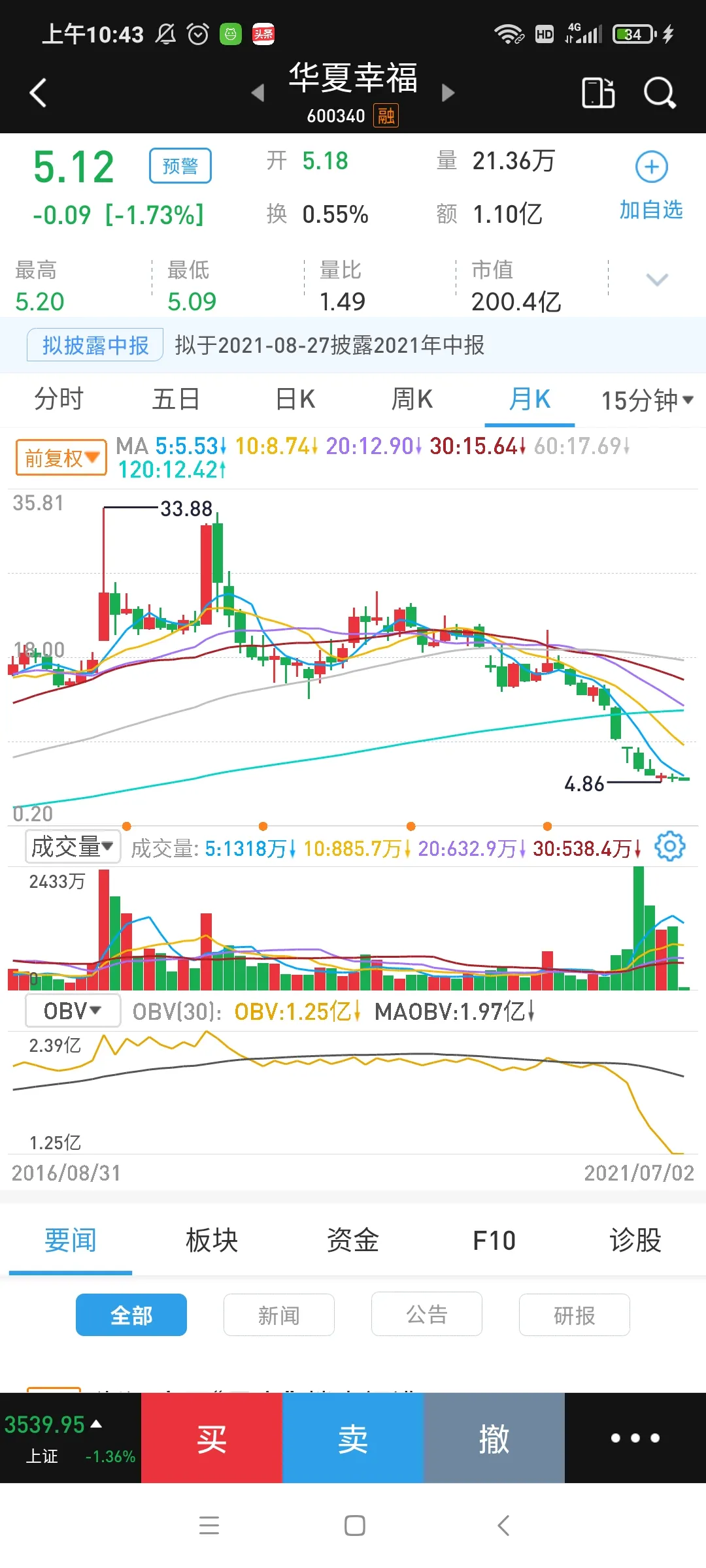
Task: Open the 拟披露中报 notice
Action: 95,345
